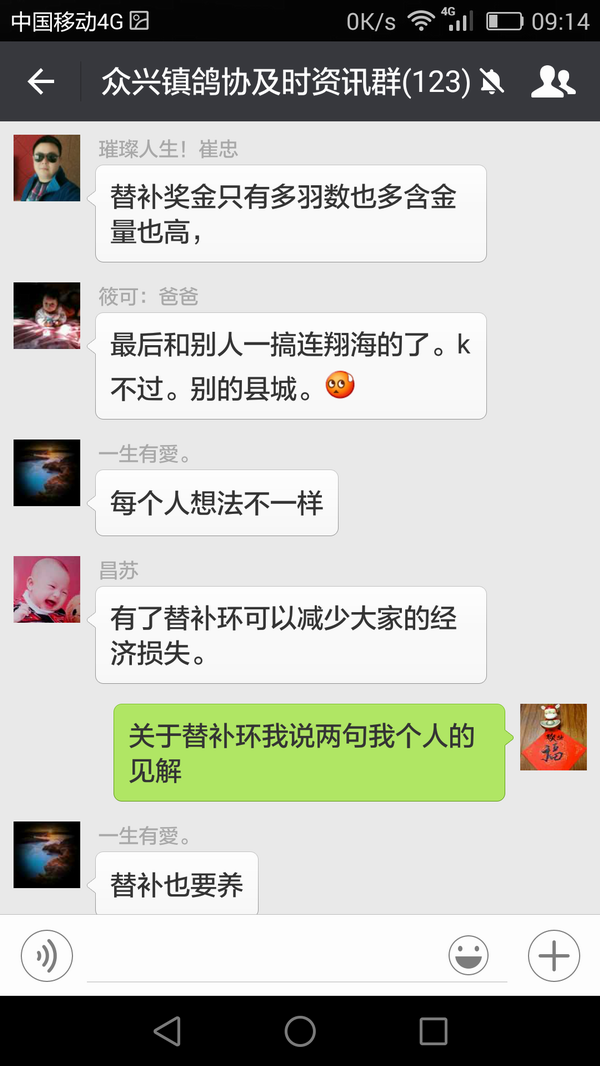The height and width of the screenshot is (1066, 600).
Task: Open 一生有愛's avatar beside 每个人想法不一样
Action: click(x=47, y=472)
